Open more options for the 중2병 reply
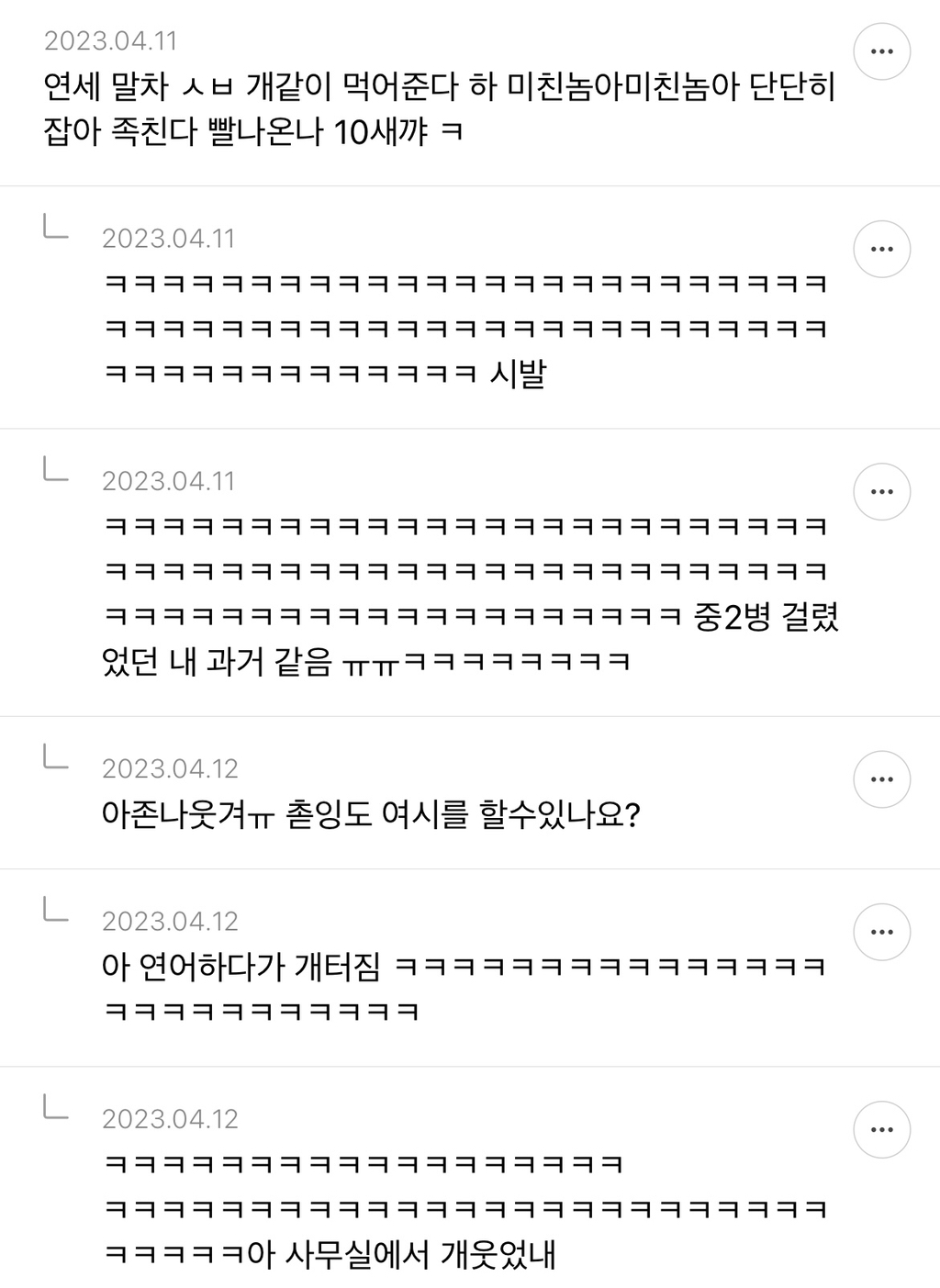Viewport: 940px width, 1288px height. pyautogui.click(x=881, y=492)
